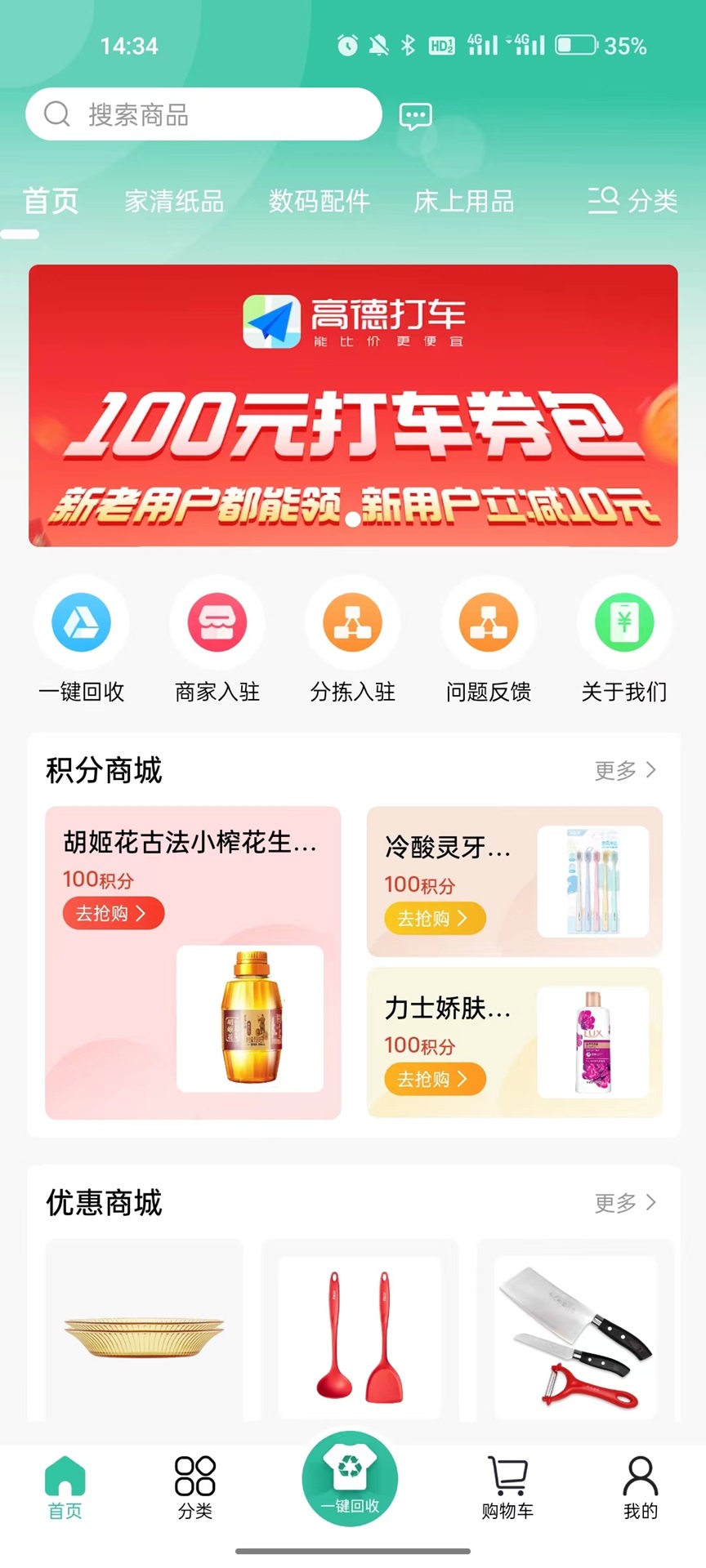This screenshot has height=1568, width=706.
Task: Open the 问题反馈 shortcut
Action: tap(489, 639)
